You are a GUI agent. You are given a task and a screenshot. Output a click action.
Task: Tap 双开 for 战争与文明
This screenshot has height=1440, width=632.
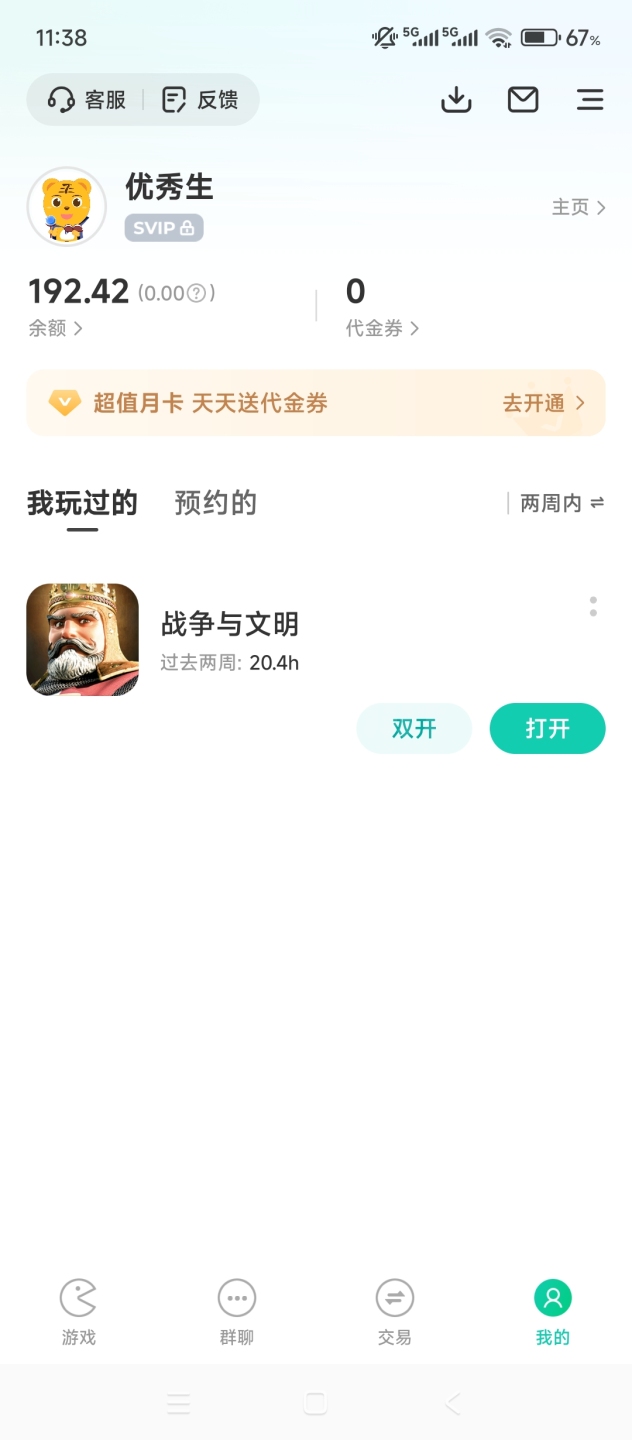coord(414,728)
